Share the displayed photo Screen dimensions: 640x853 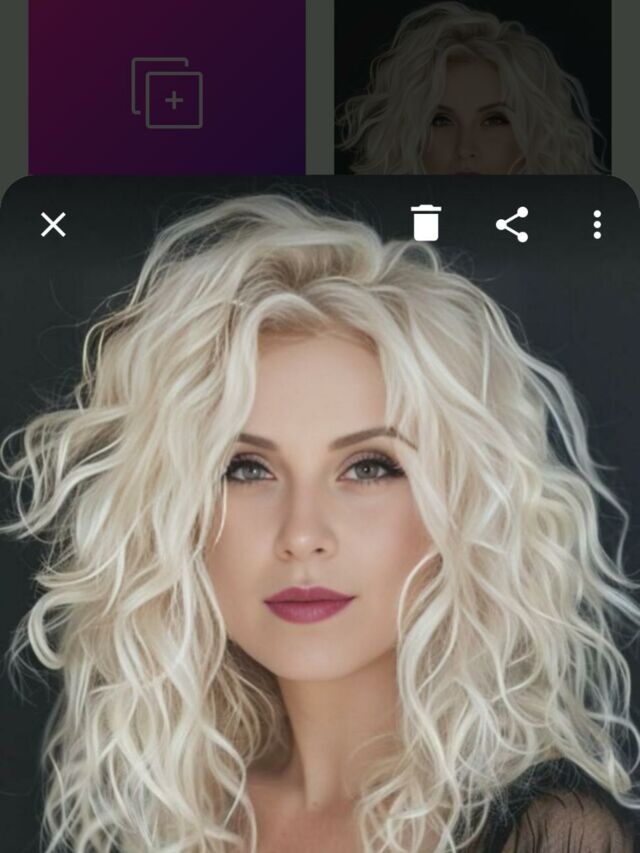click(512, 224)
